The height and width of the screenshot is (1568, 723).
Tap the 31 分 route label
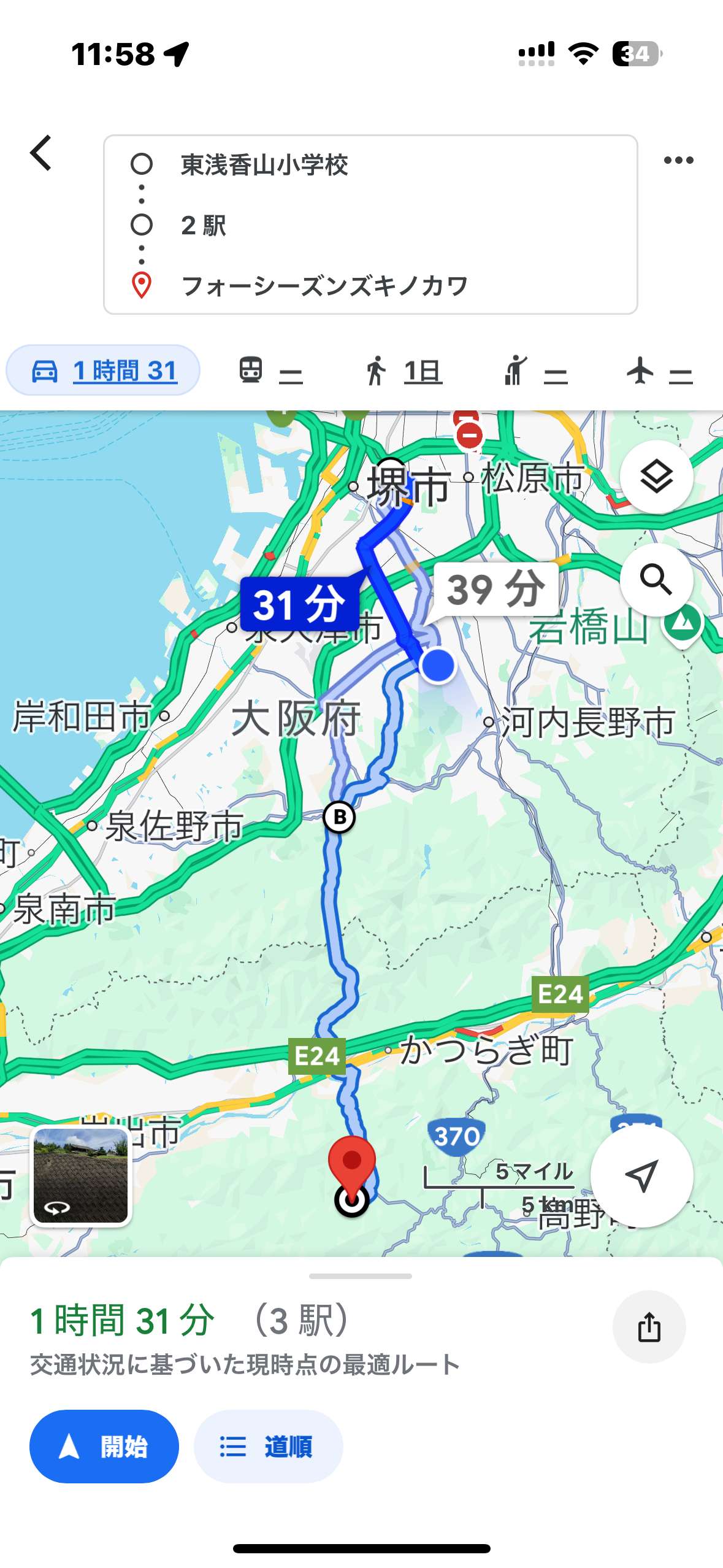point(300,604)
